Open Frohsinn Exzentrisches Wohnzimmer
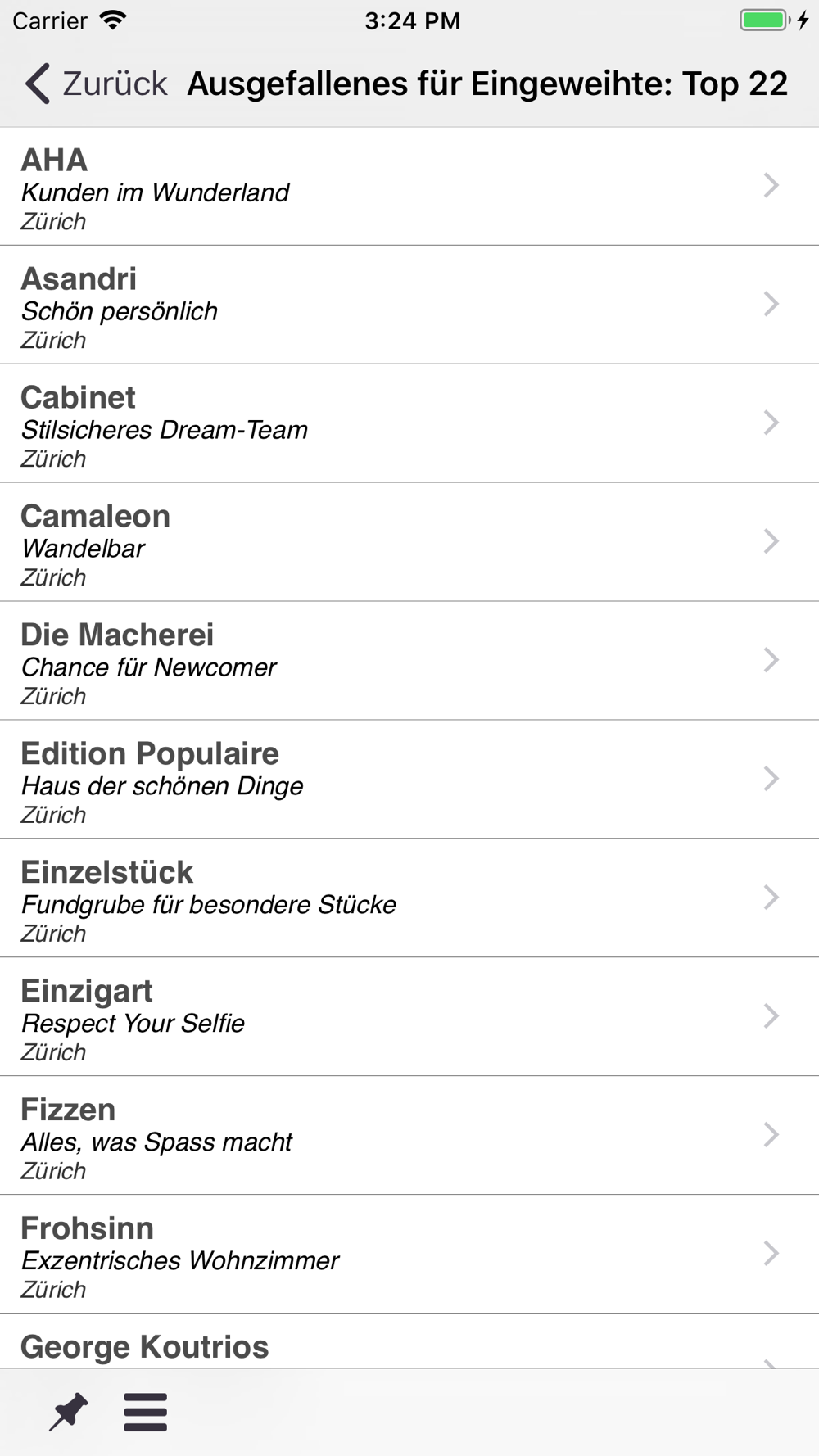This screenshot has height=1456, width=819. click(409, 1255)
